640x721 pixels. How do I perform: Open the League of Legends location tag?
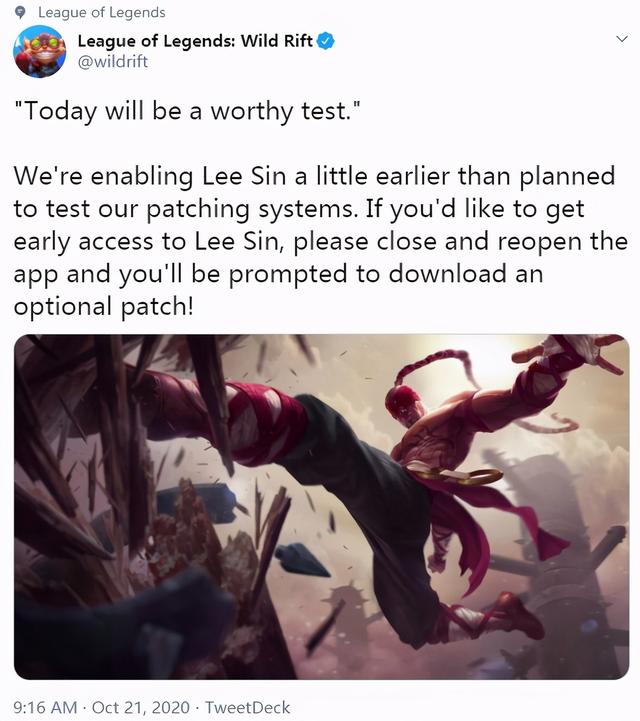pyautogui.click(x=100, y=12)
